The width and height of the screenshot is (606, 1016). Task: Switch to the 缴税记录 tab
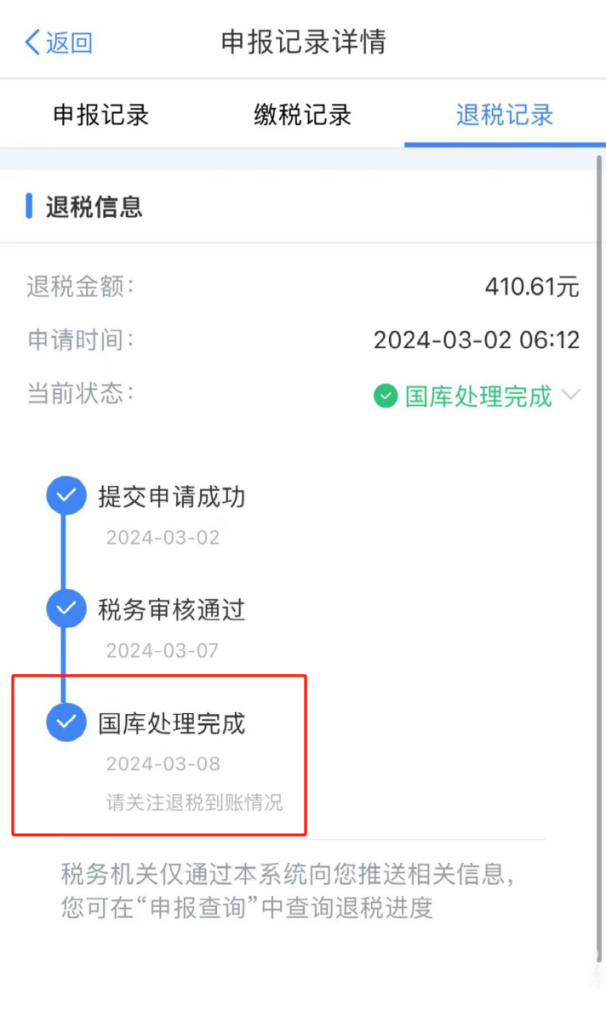click(303, 115)
